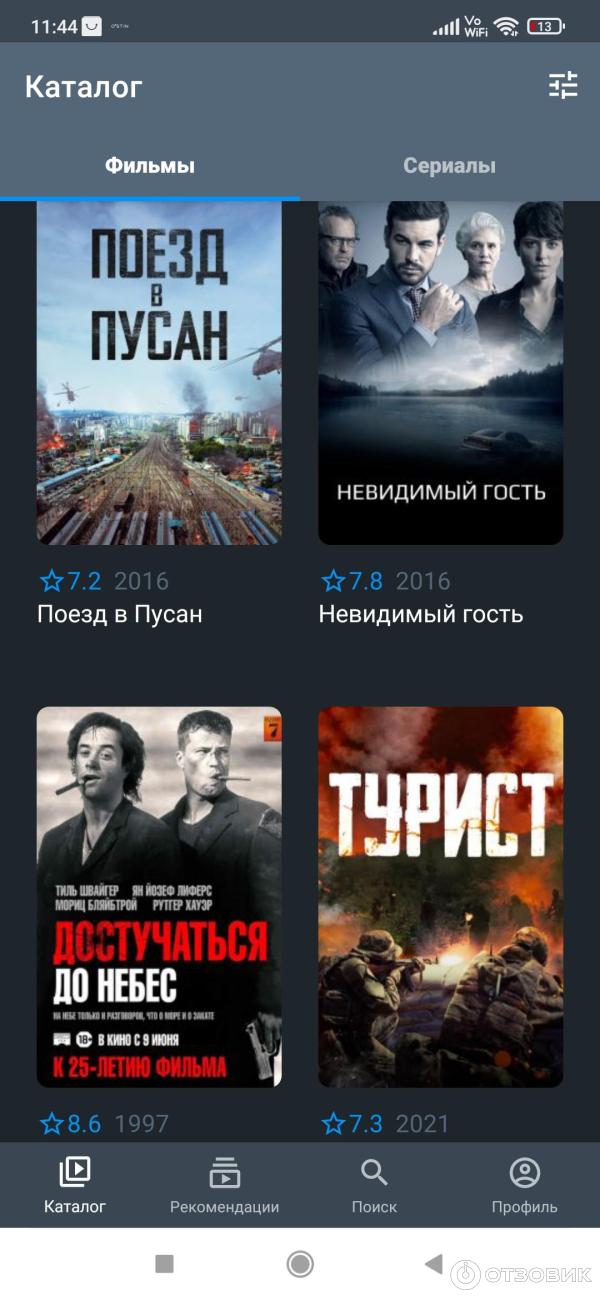The height and width of the screenshot is (1300, 600).
Task: Open the Рекомендации section
Action: coord(224,1185)
